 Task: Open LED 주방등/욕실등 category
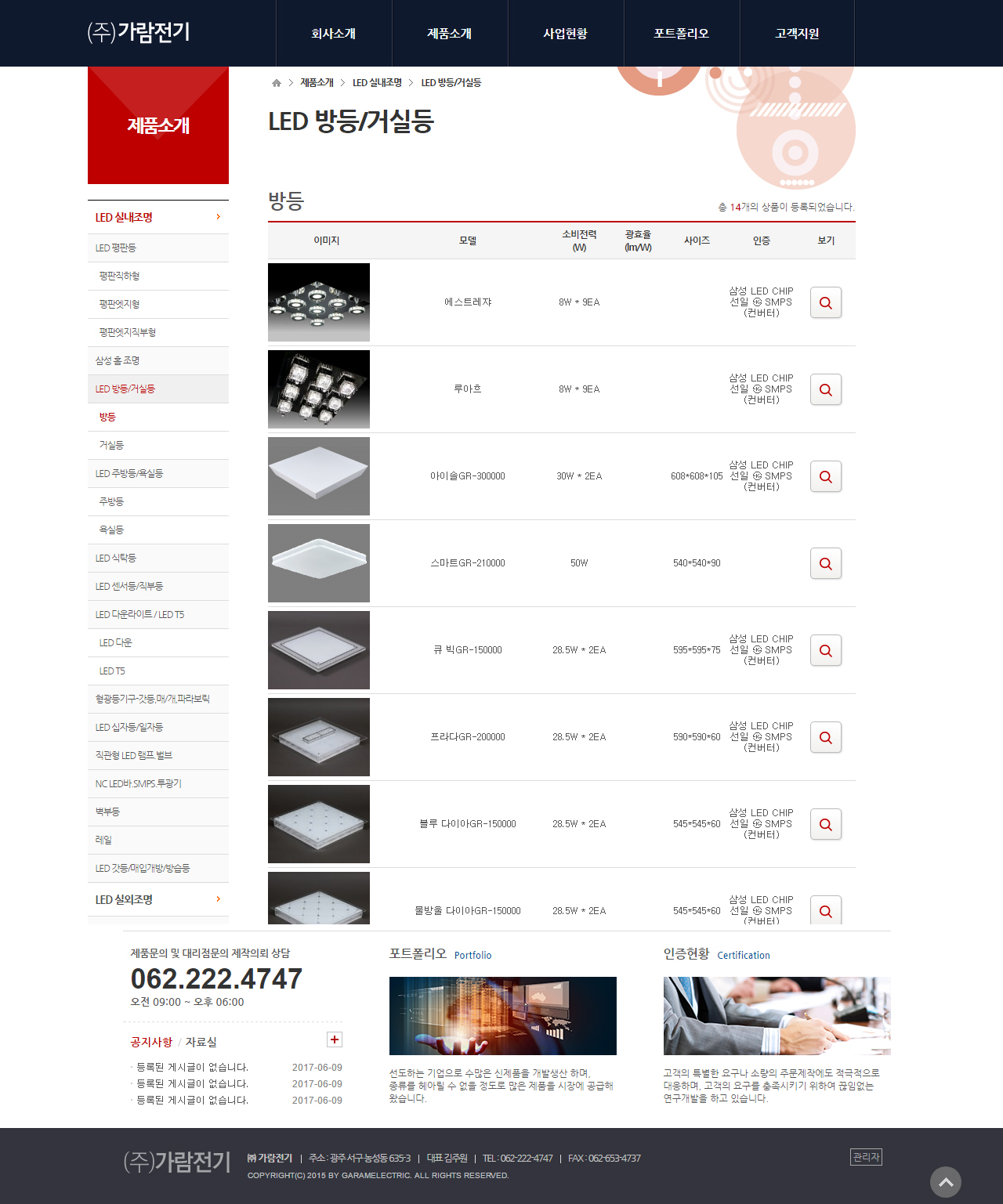pos(129,473)
